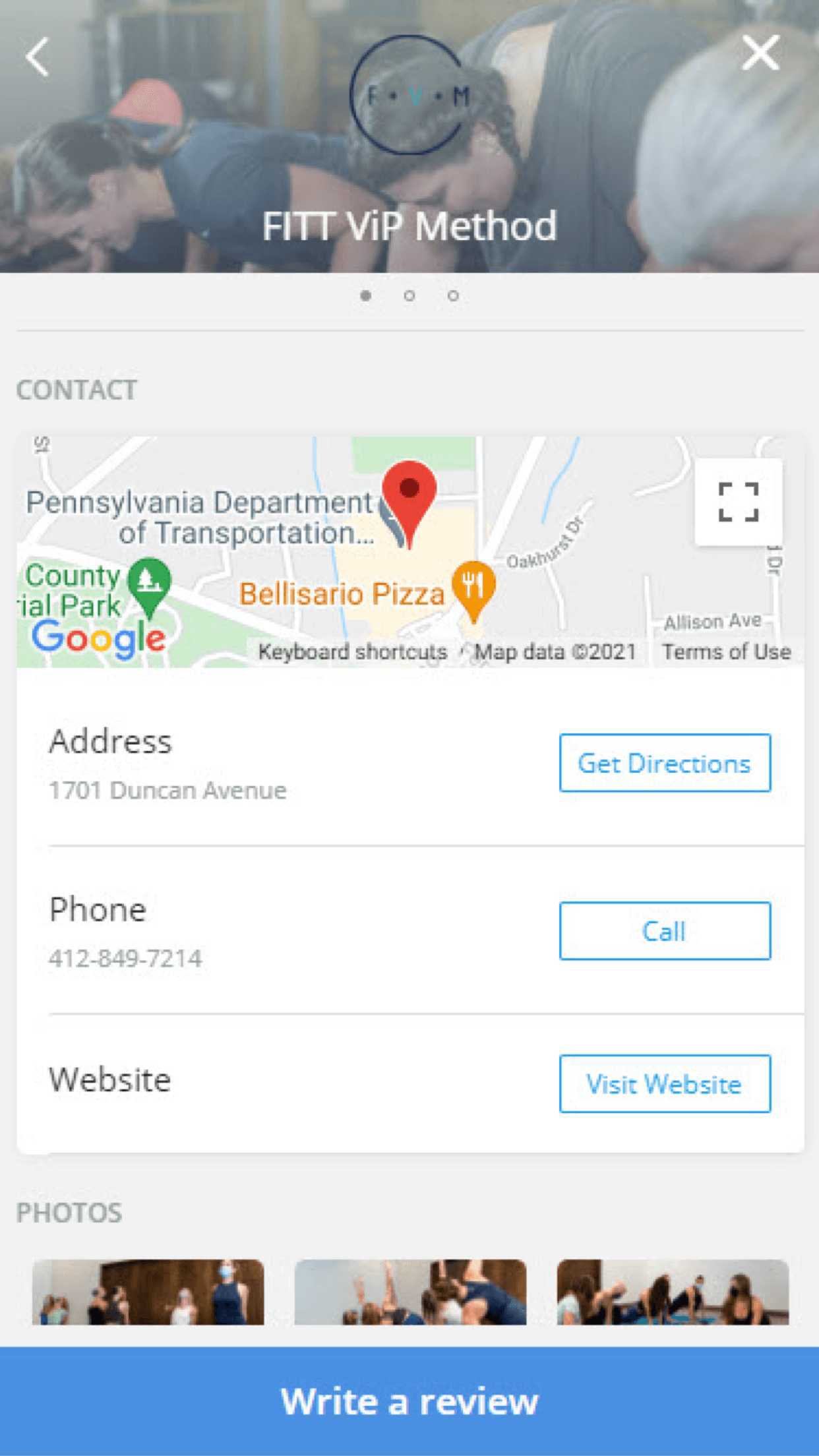Open the Terms of Use link

coord(727,651)
